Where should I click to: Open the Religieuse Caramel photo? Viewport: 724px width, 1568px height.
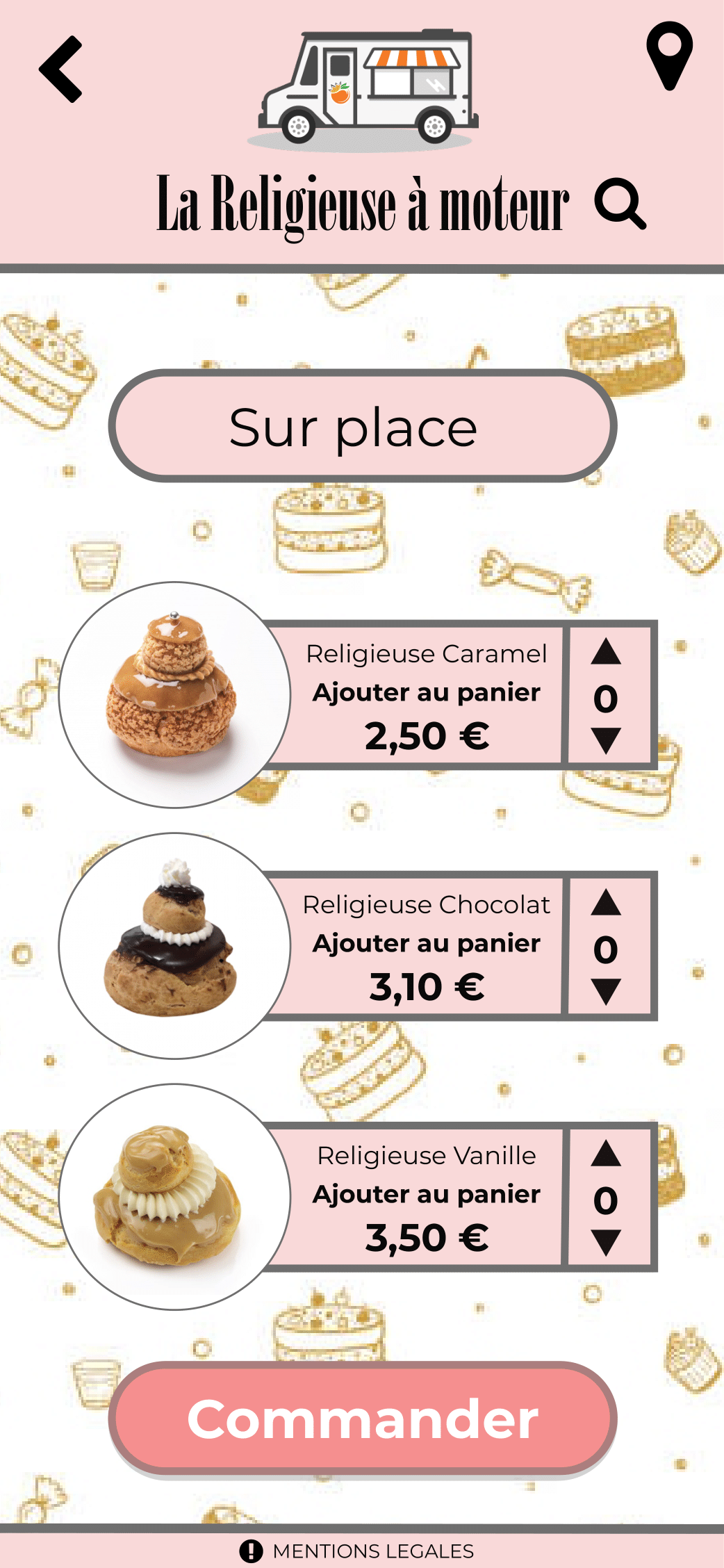[x=174, y=694]
